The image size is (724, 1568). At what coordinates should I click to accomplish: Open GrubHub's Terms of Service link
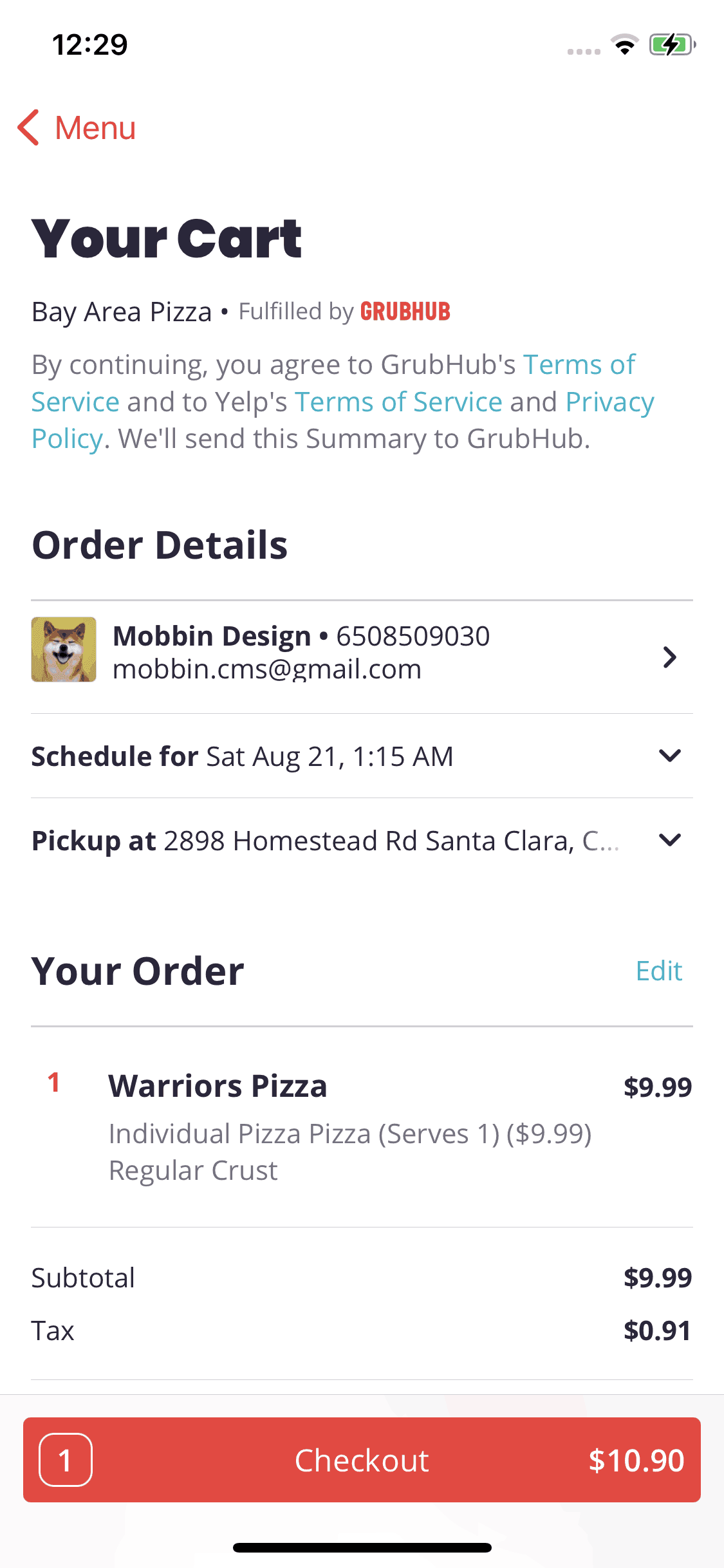578,365
